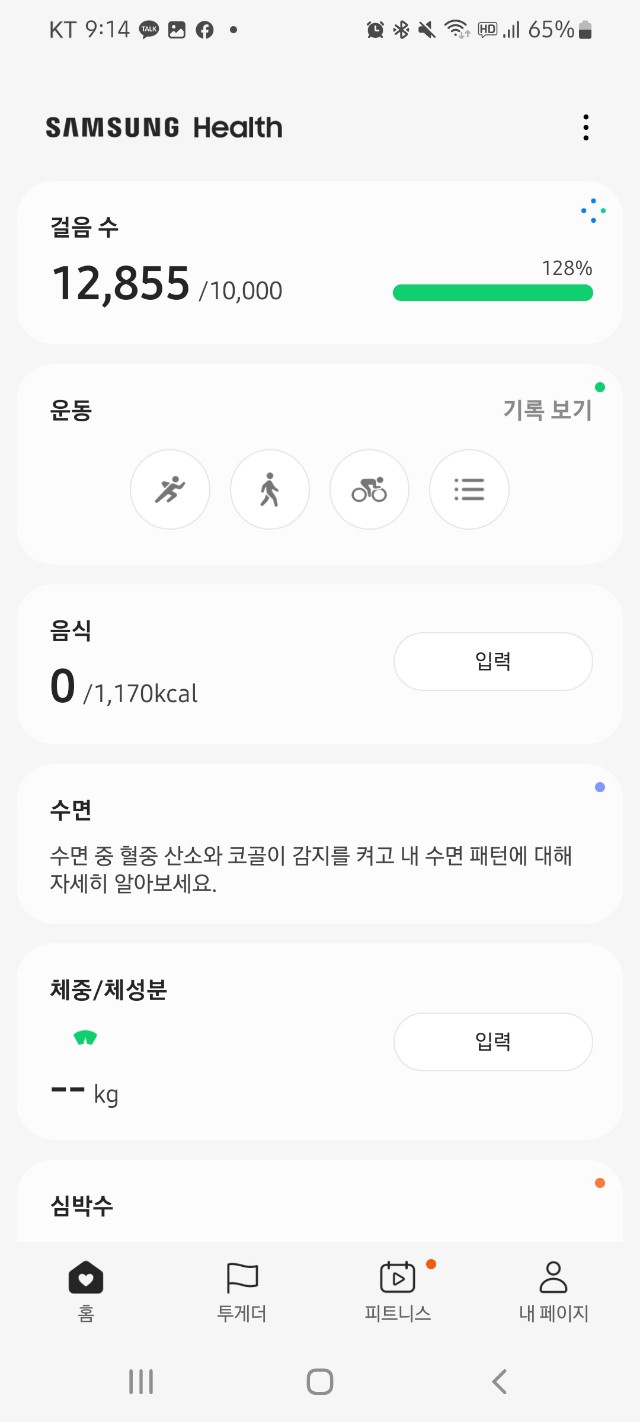The image size is (640, 1422).
Task: Switch to the 홈 tab
Action: coord(86,1291)
